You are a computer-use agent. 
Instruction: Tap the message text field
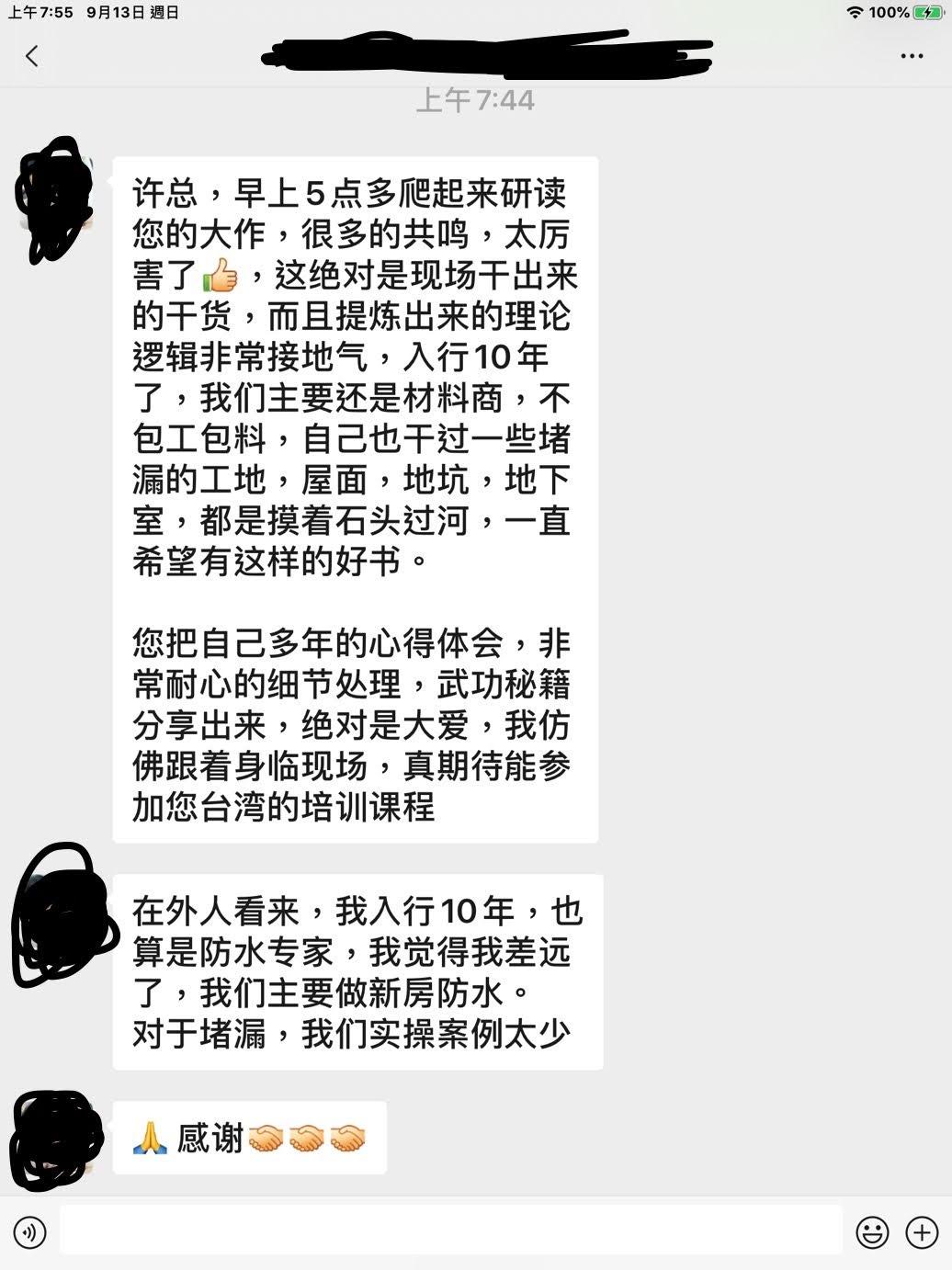pyautogui.click(x=450, y=1230)
